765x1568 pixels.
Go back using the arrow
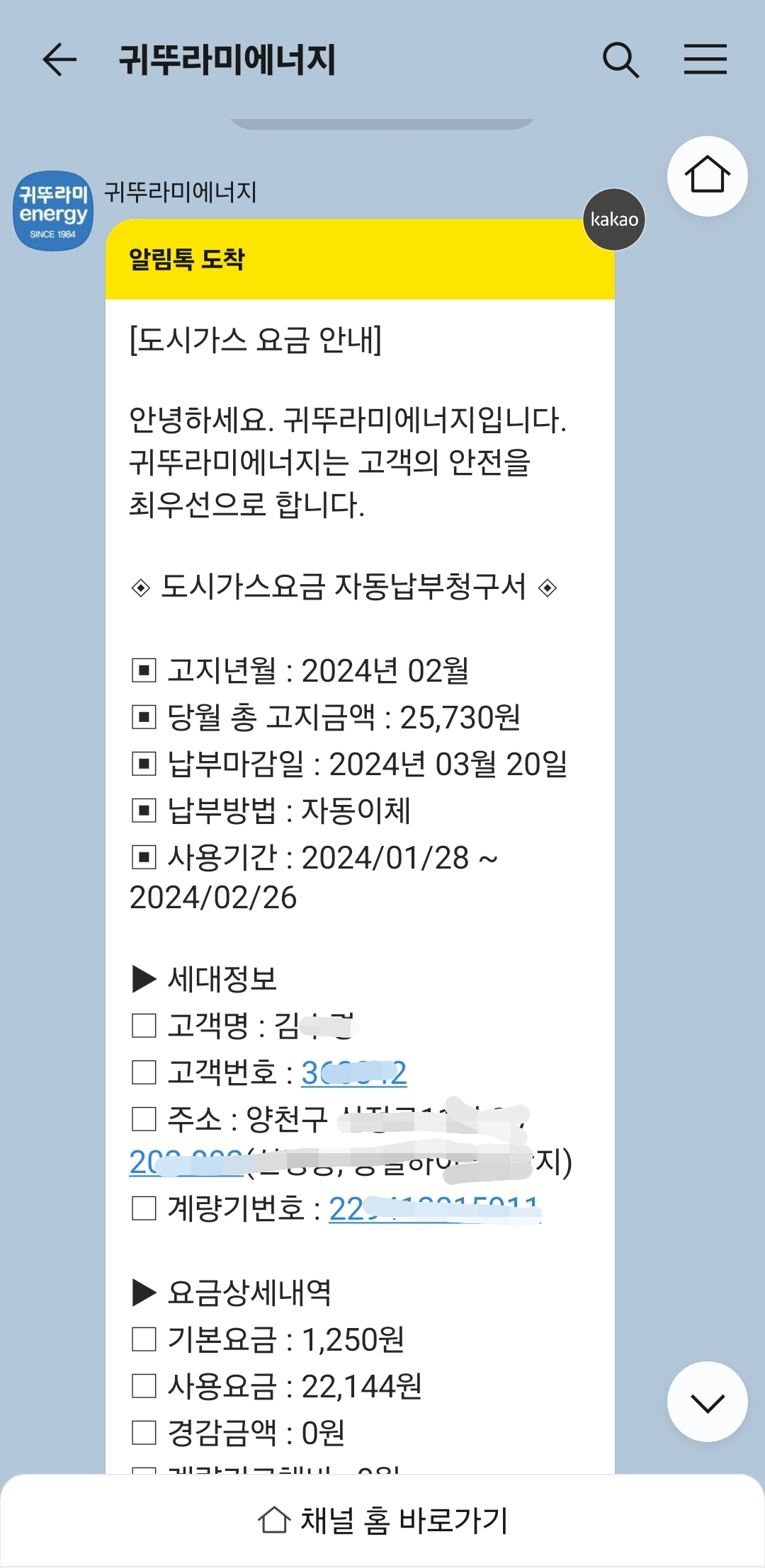(59, 59)
